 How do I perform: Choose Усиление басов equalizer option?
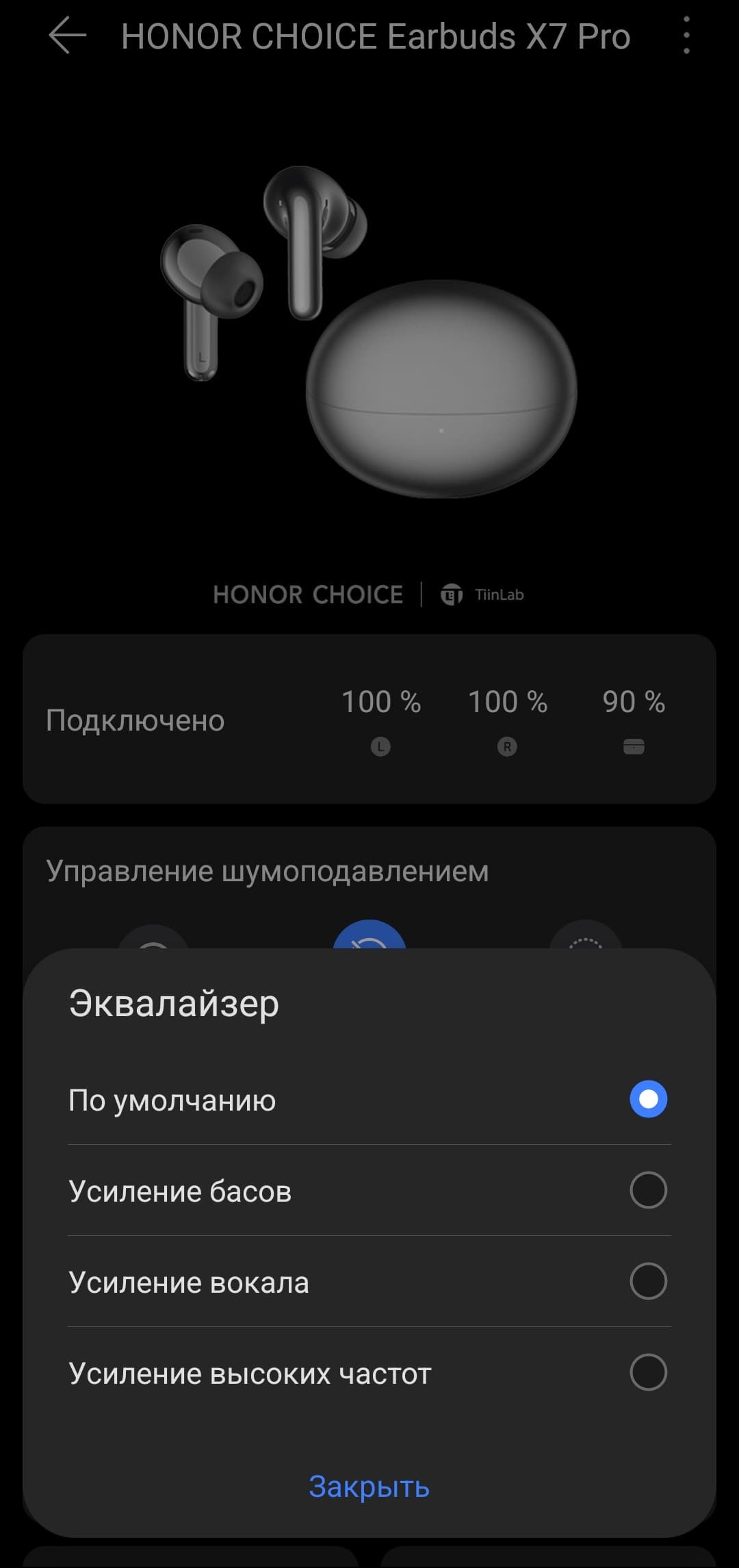(647, 1190)
